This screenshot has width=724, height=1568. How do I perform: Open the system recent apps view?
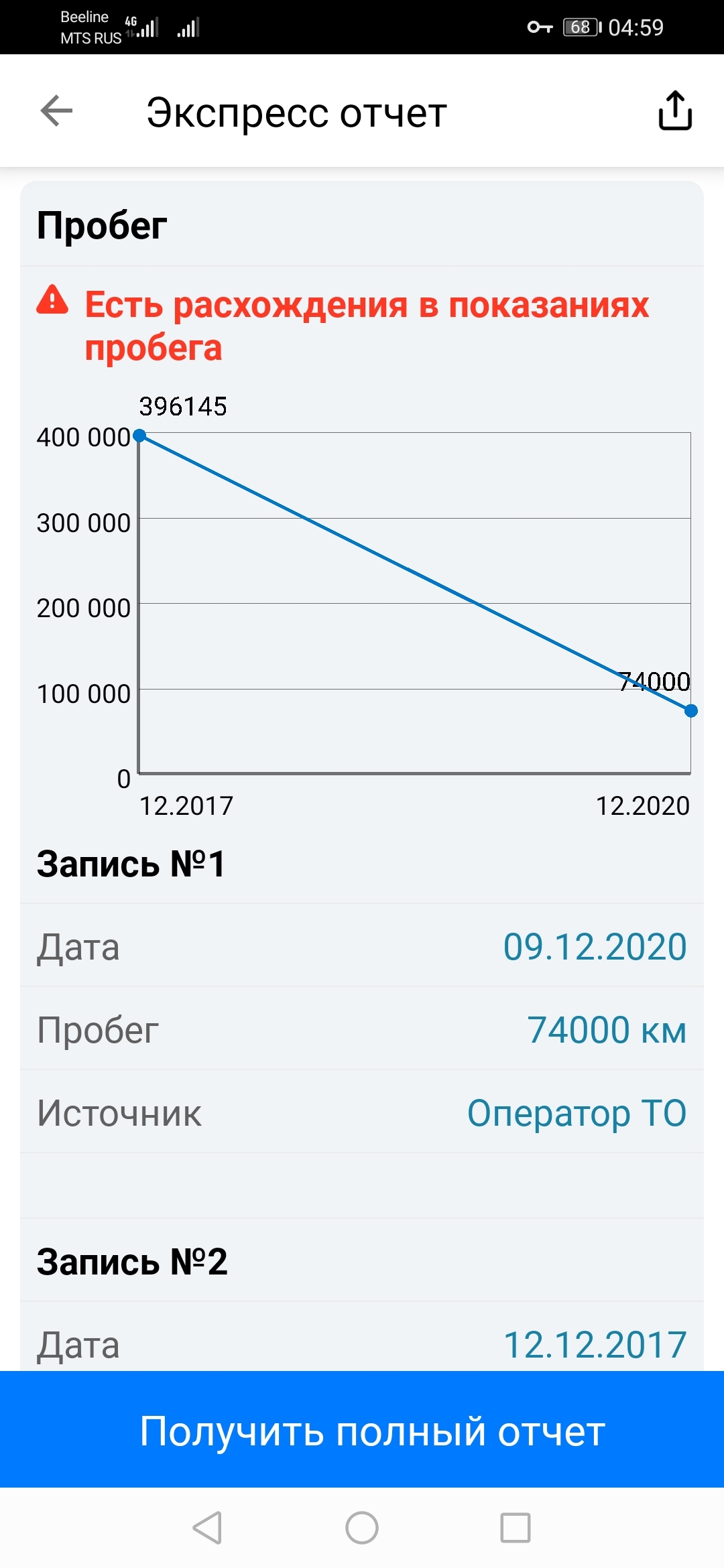click(x=516, y=1528)
